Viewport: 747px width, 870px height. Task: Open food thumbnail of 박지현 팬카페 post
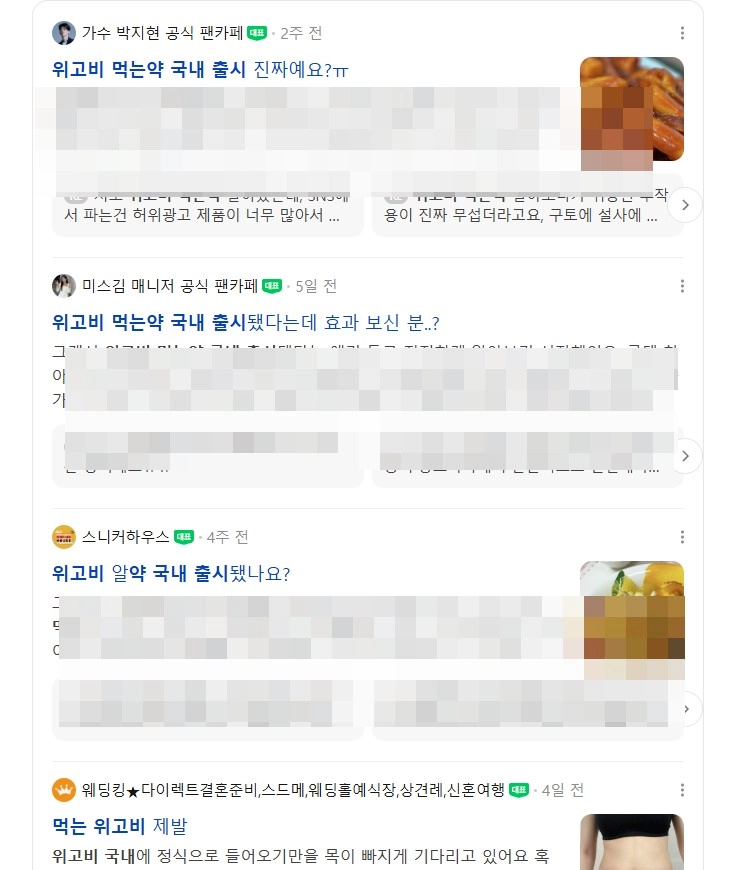point(632,109)
